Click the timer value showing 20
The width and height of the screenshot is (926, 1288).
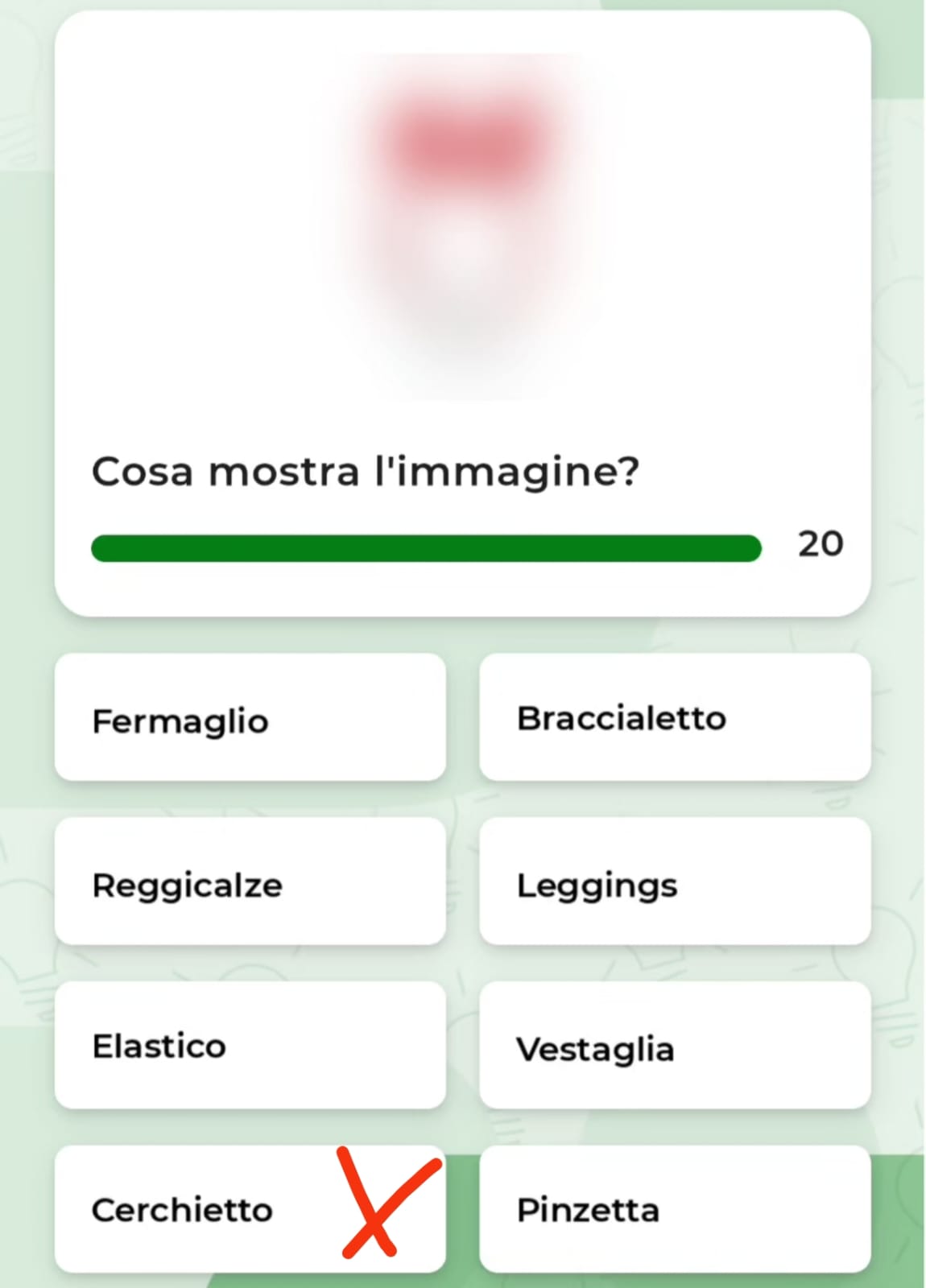(x=821, y=544)
